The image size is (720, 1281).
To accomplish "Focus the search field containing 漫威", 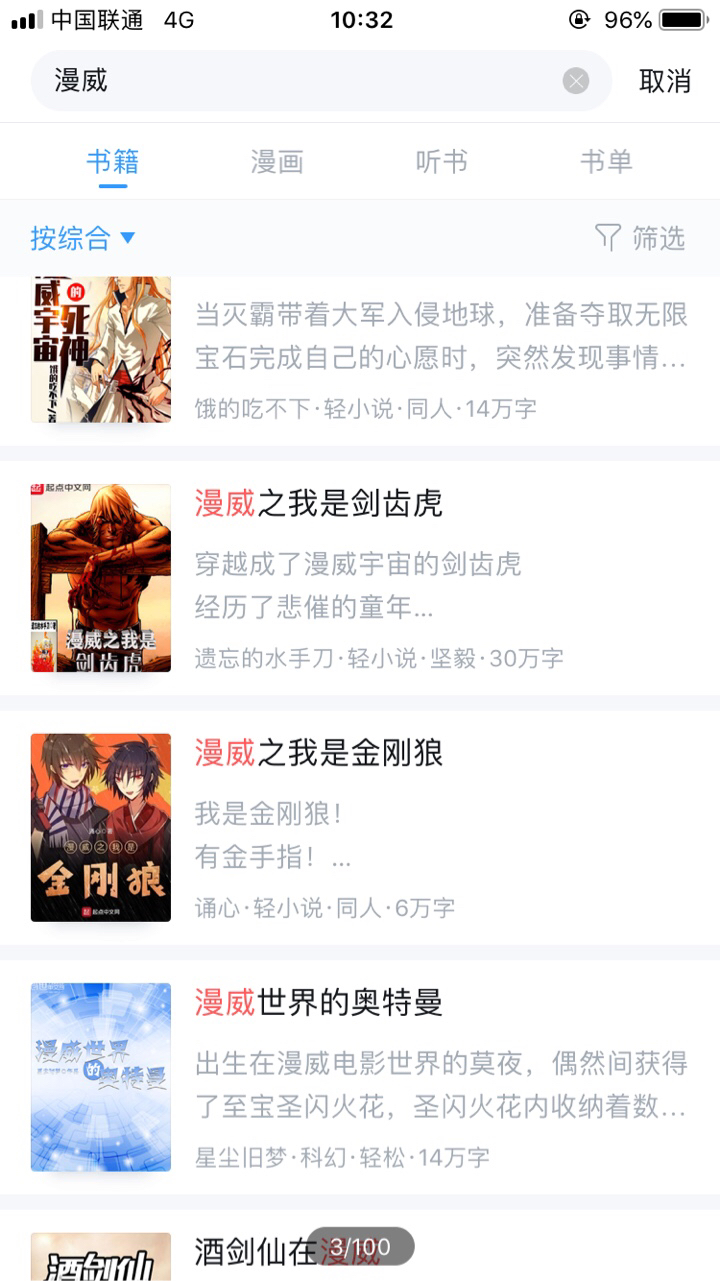I will pos(300,81).
